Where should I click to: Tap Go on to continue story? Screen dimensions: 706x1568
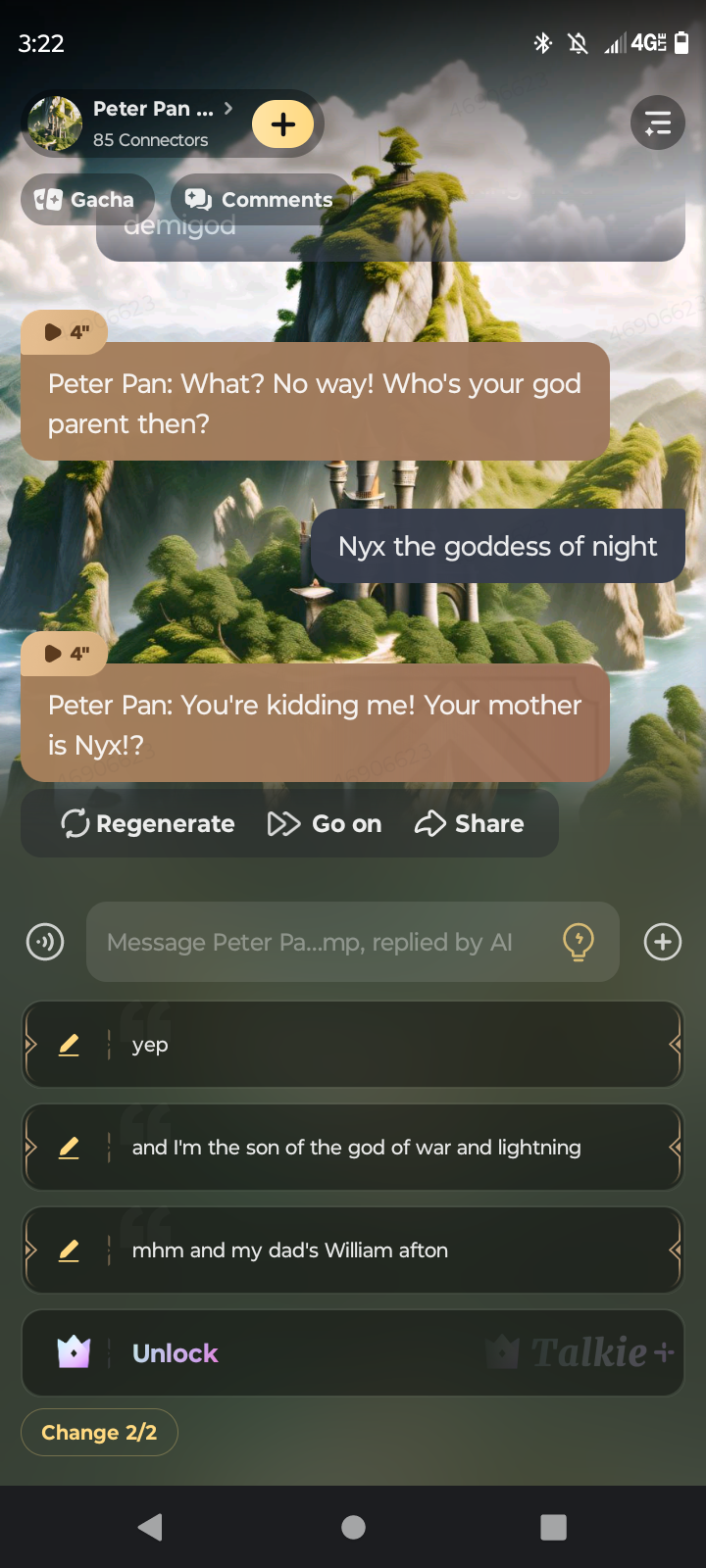click(326, 824)
